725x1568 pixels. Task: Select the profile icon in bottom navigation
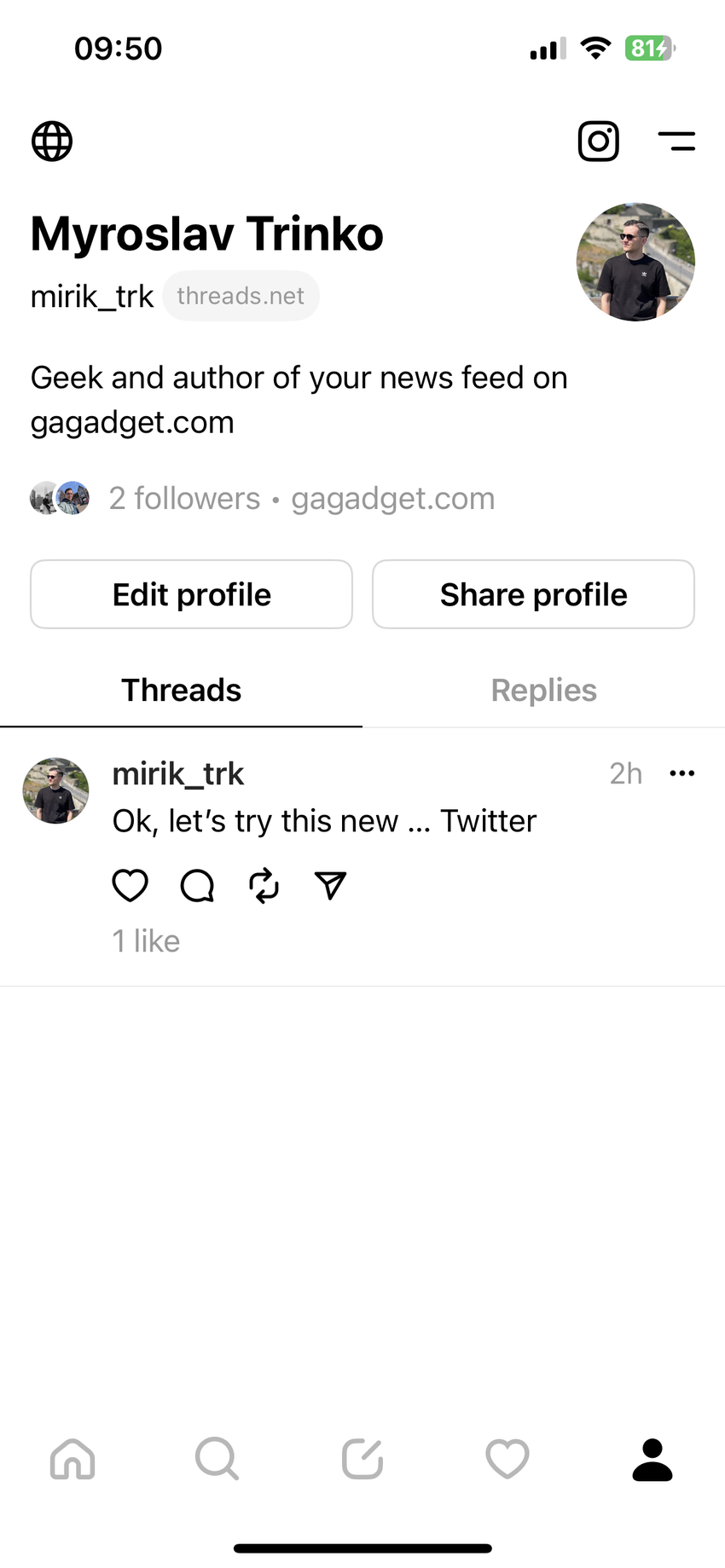coord(652,1459)
